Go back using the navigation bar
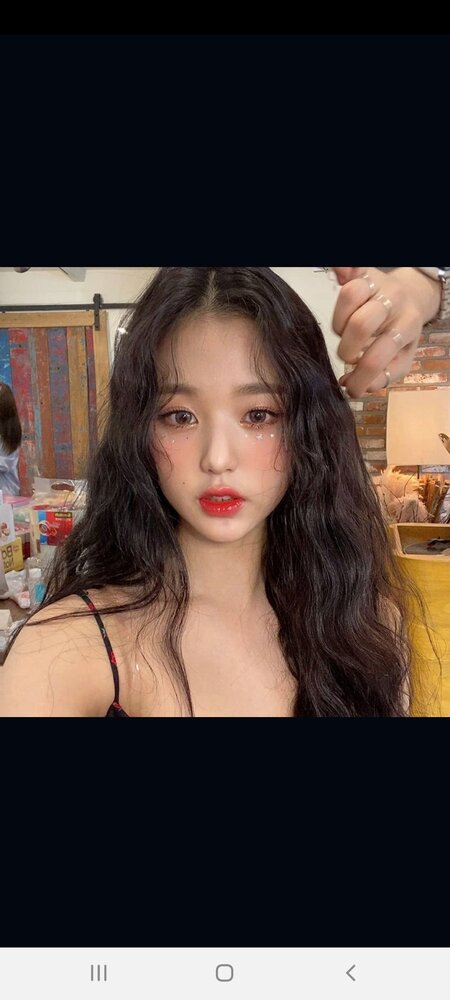Screen dimensions: 450x1000 pyautogui.click(x=351, y=973)
